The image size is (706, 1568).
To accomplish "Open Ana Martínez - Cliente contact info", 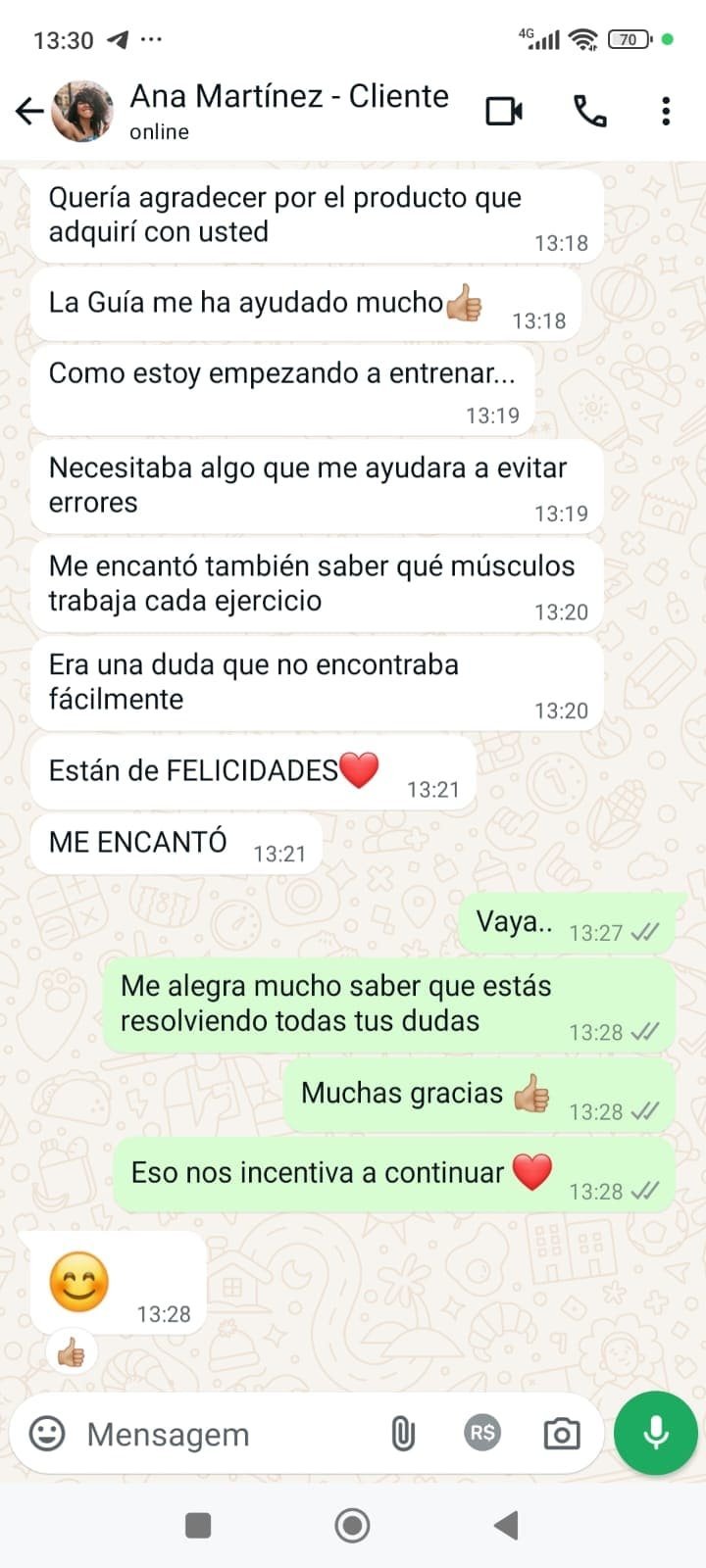I will point(289,110).
